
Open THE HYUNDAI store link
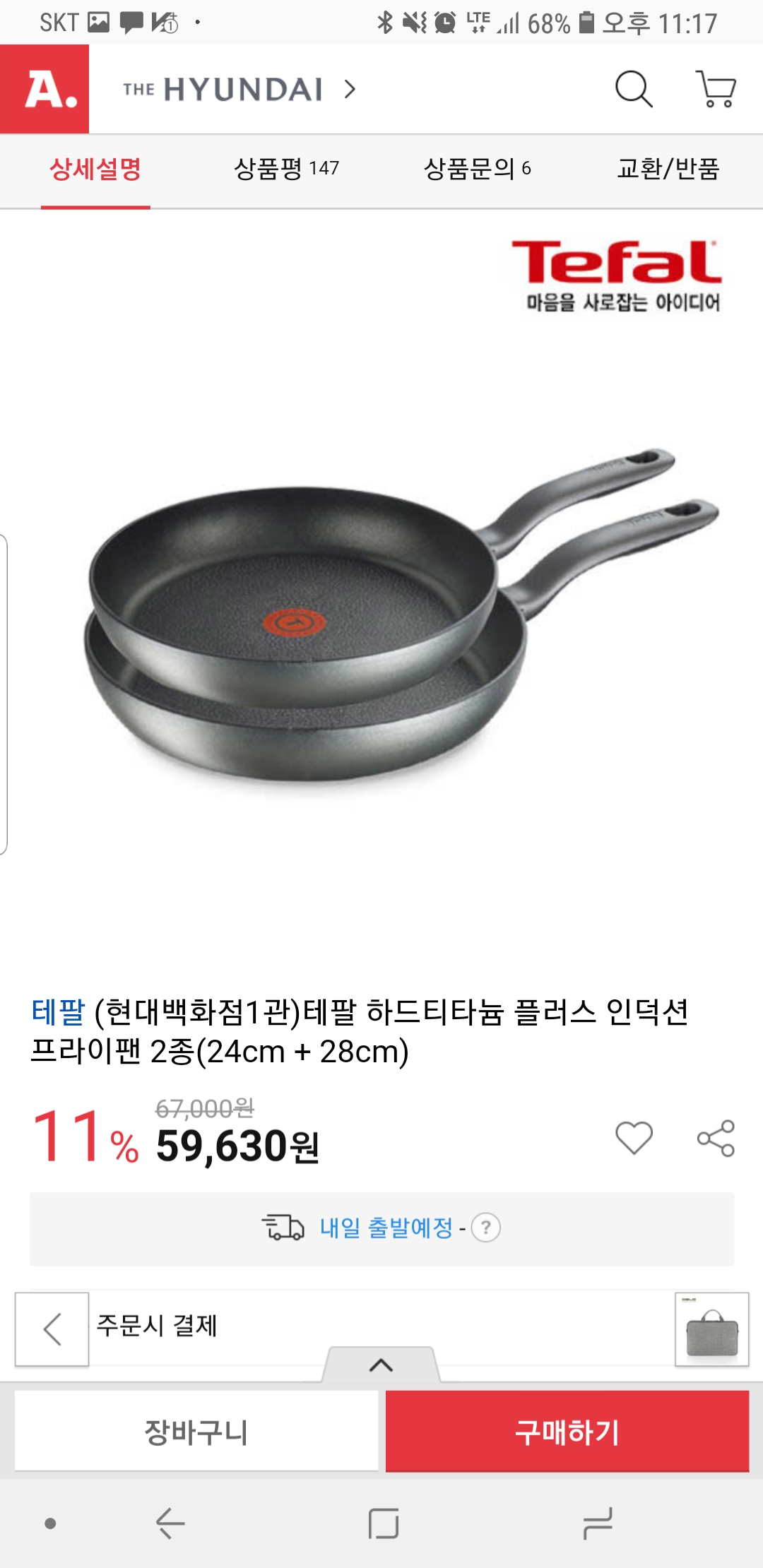239,90
